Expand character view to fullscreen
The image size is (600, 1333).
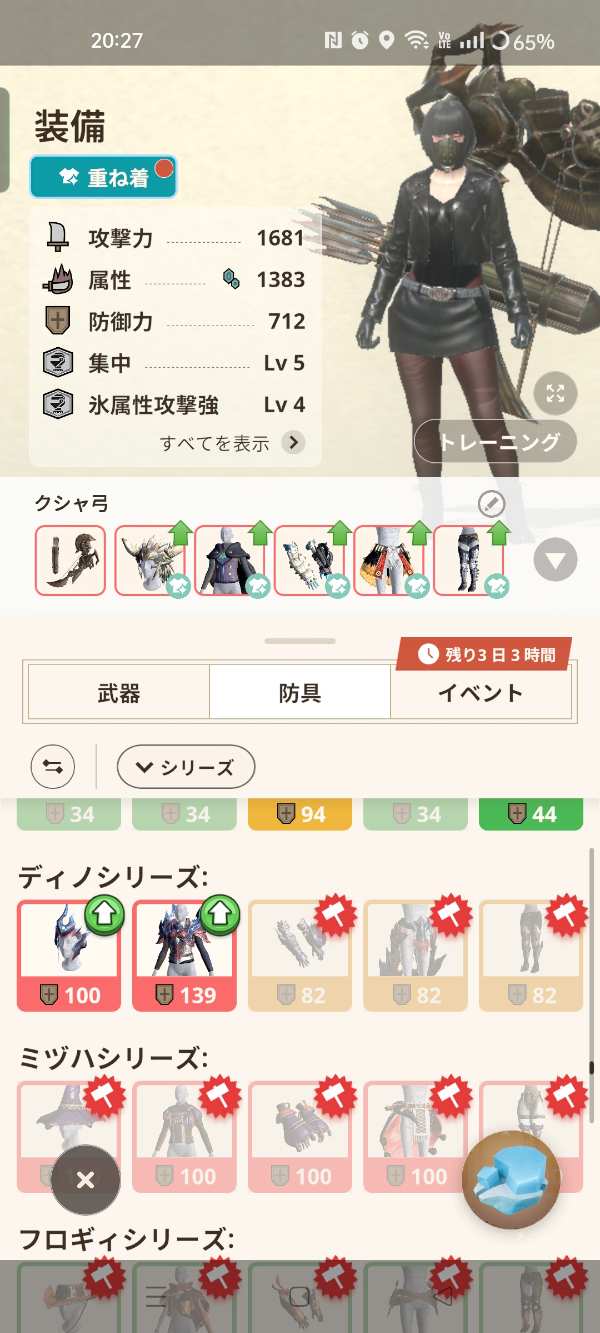[x=555, y=393]
